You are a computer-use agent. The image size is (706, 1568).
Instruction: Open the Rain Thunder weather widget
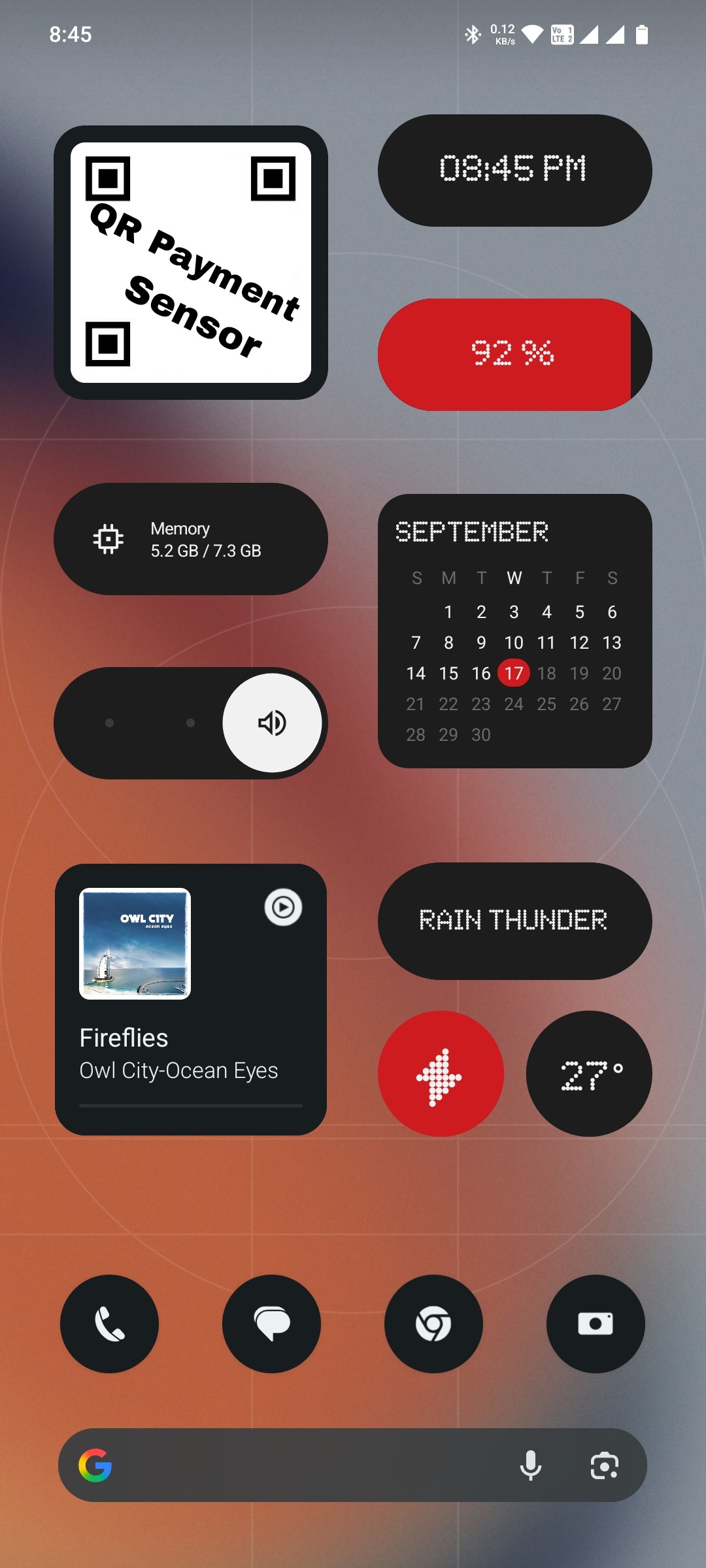[514, 921]
